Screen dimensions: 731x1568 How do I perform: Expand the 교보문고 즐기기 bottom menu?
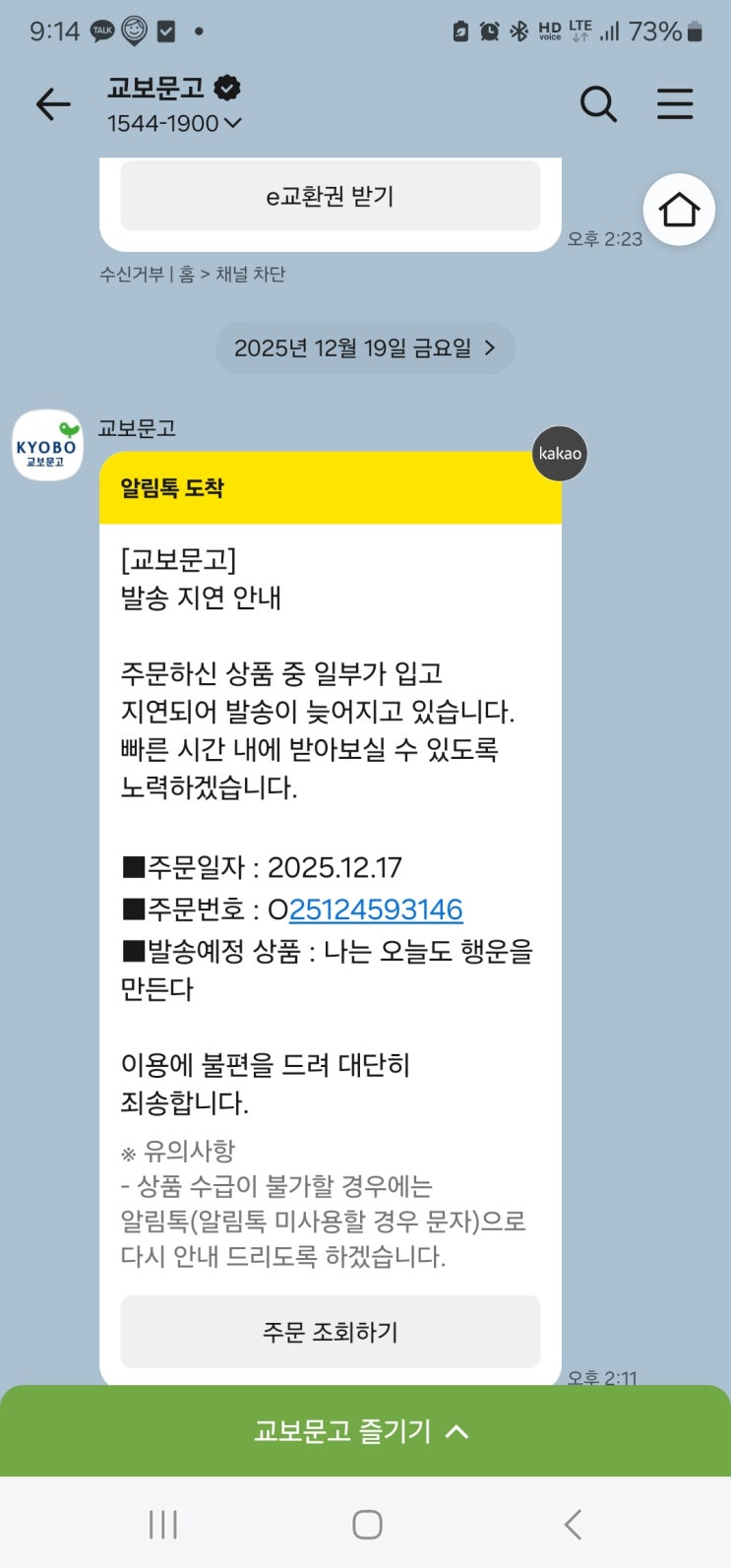[x=365, y=1431]
